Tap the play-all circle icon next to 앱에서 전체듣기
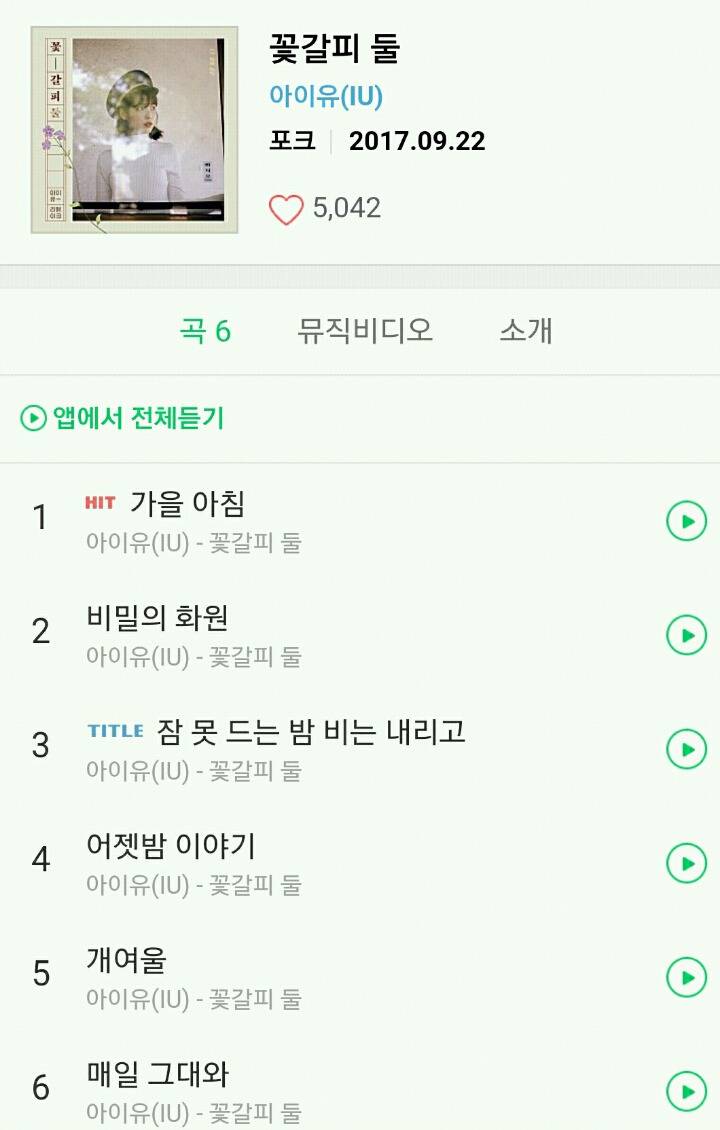Image resolution: width=720 pixels, height=1130 pixels. coord(32,418)
